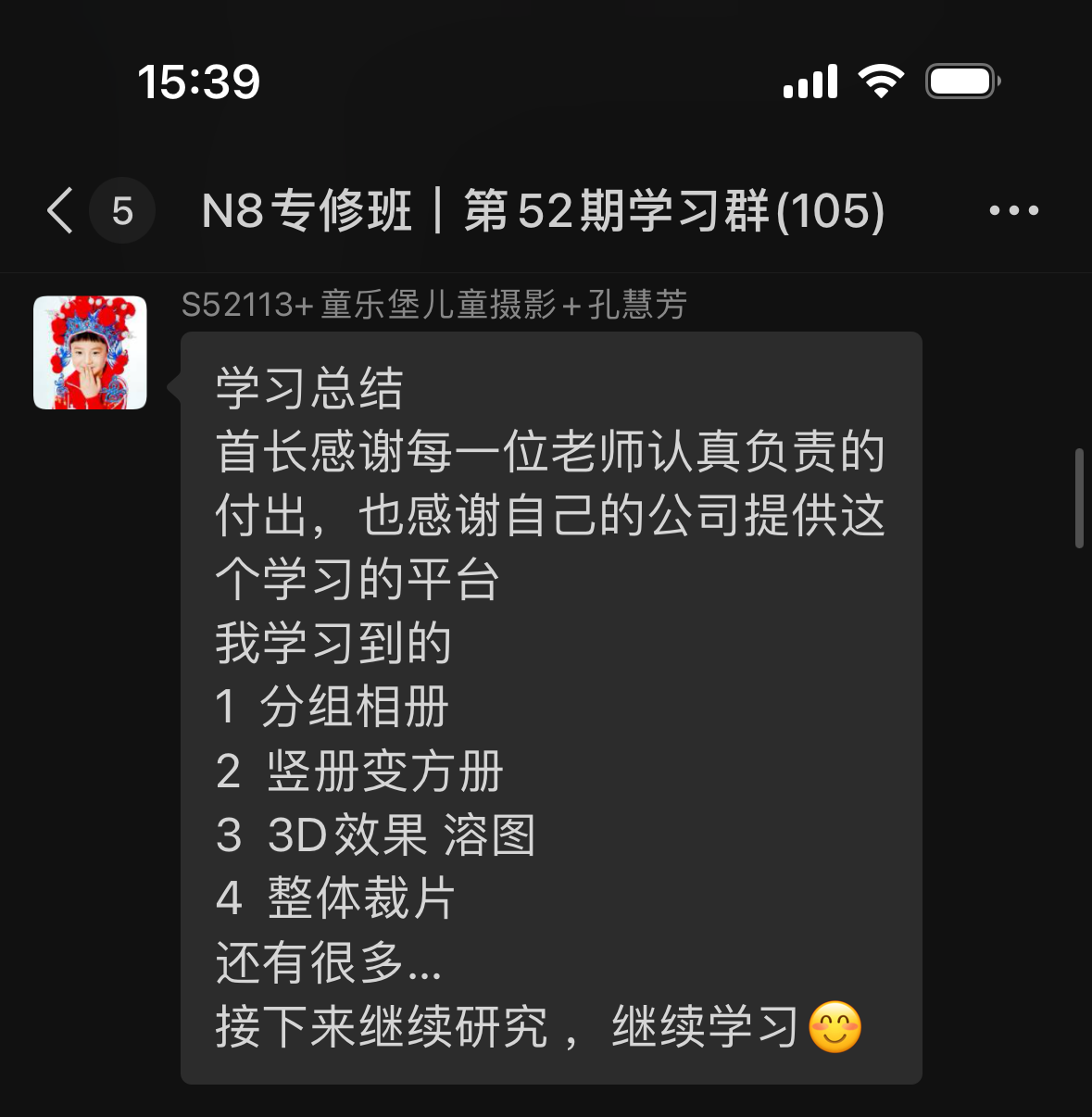Go back to the chat list
Image resolution: width=1092 pixels, height=1117 pixels.
(x=61, y=210)
